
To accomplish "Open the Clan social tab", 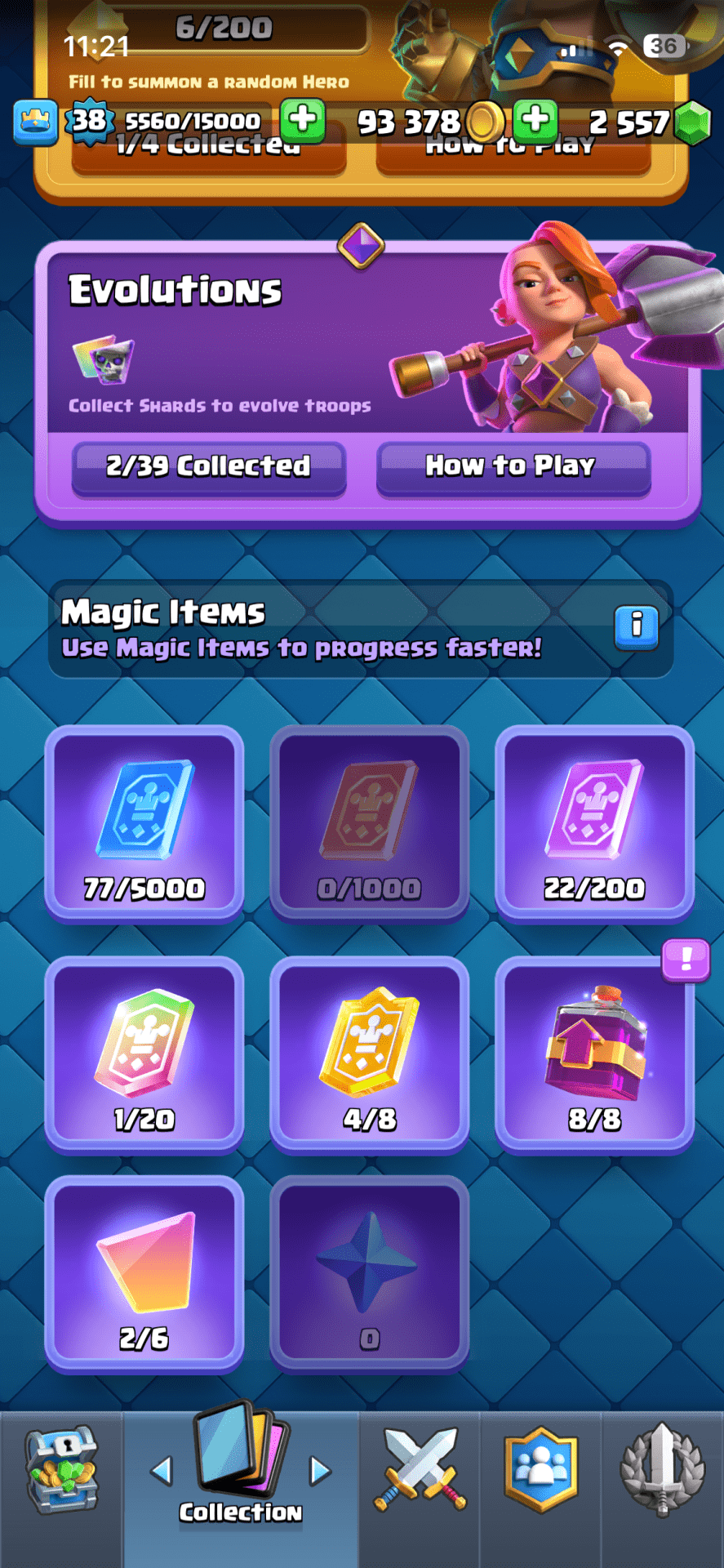I will (x=540, y=1470).
